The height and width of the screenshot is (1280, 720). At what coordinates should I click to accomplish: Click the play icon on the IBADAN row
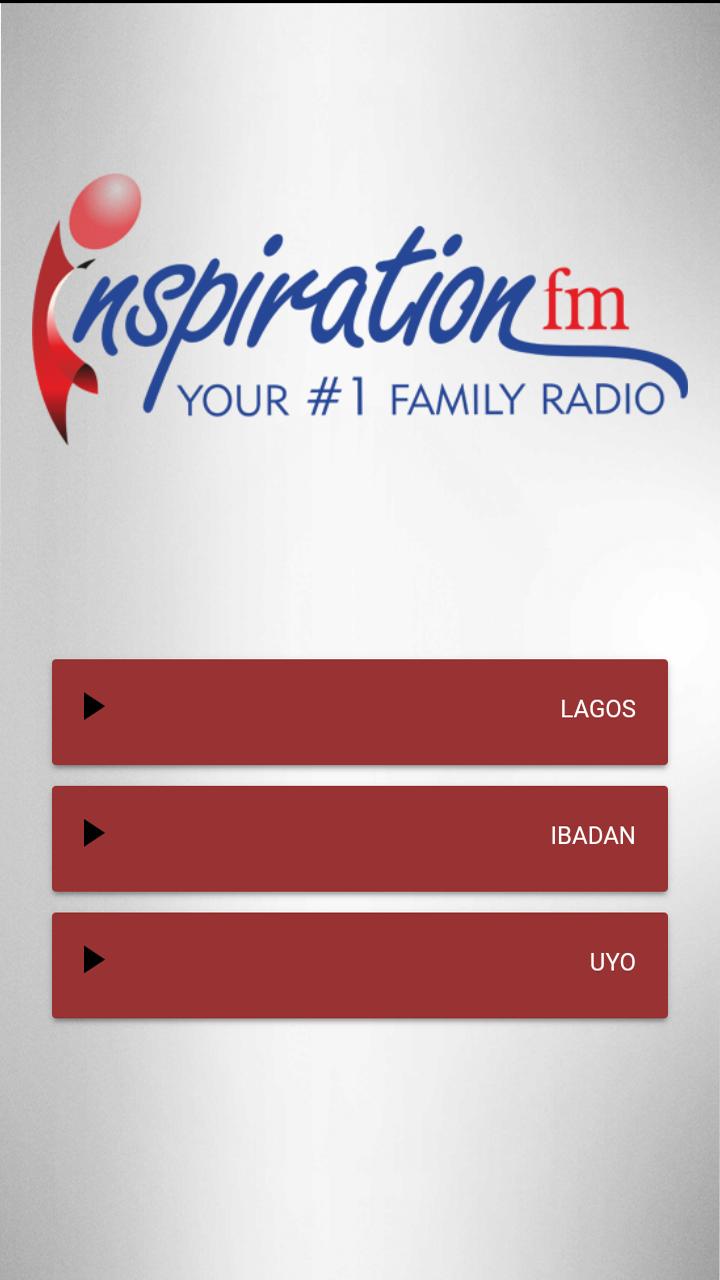[x=94, y=835]
